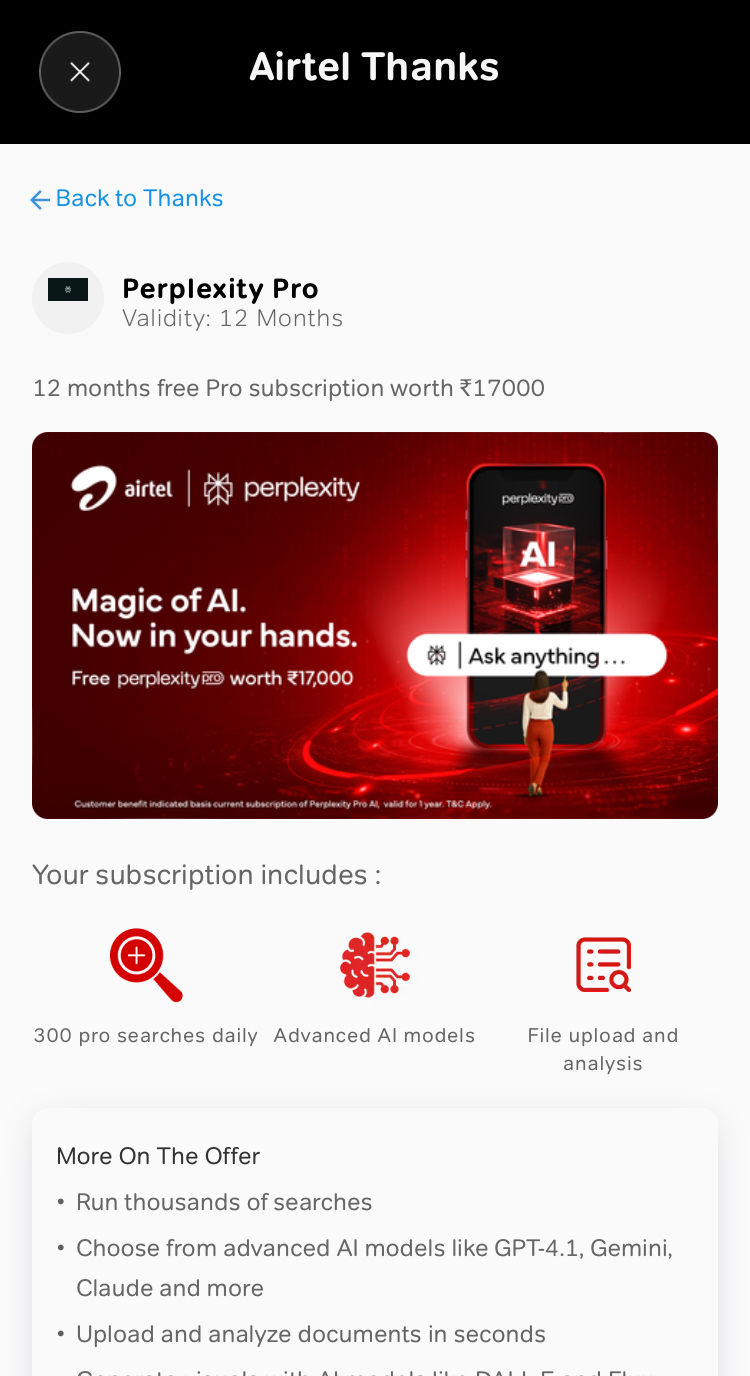Open the Perplexity Pro offer banner
750x1376 pixels.
click(x=375, y=625)
